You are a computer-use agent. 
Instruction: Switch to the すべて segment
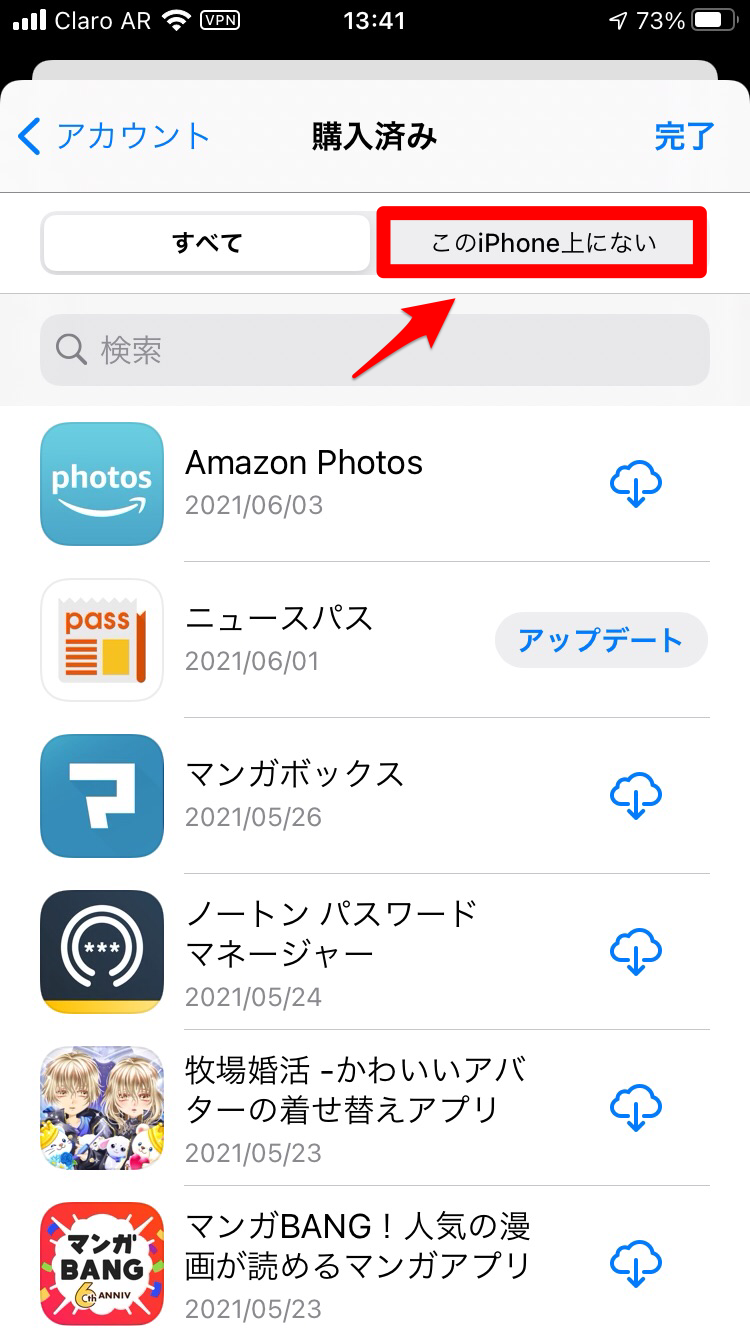tap(207, 243)
